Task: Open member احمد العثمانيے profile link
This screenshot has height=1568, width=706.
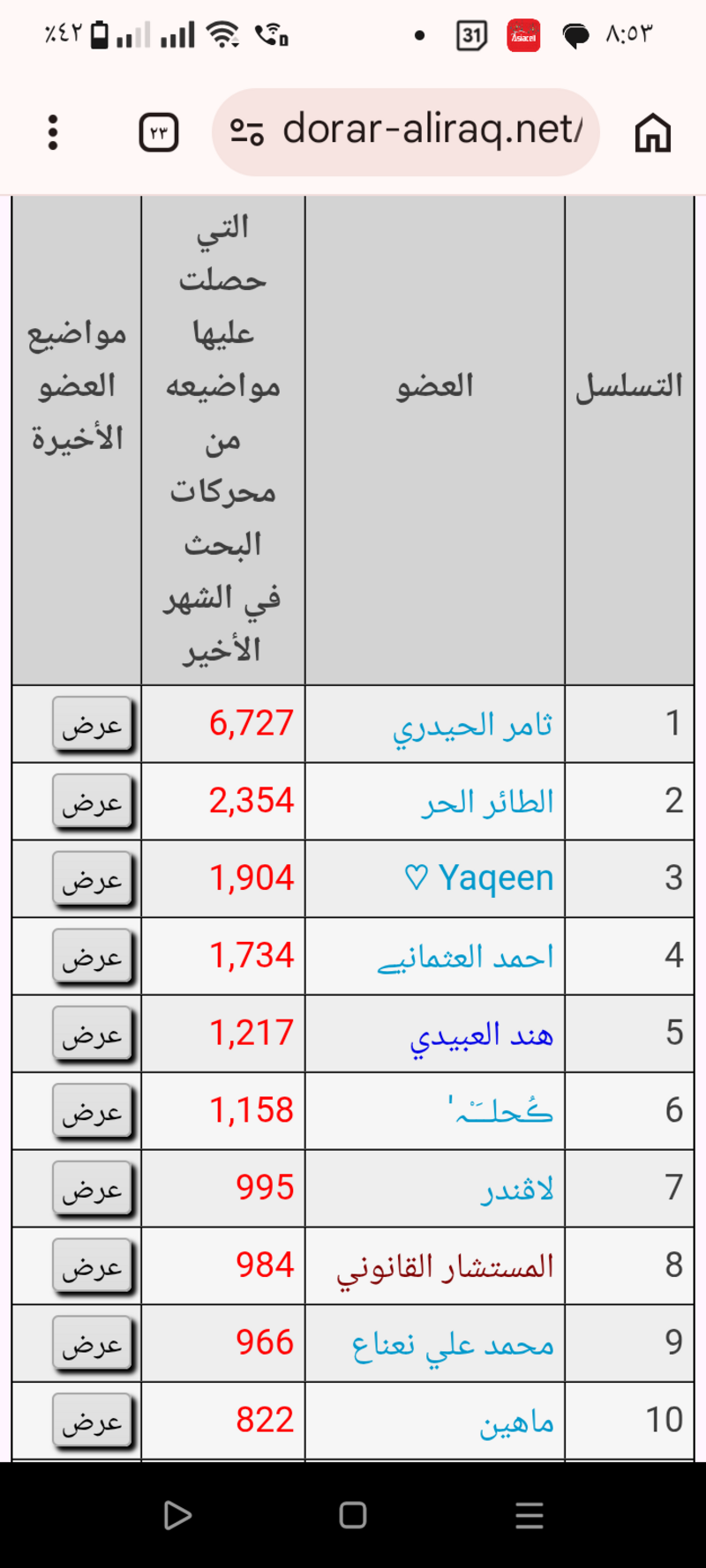Action: pos(465,957)
